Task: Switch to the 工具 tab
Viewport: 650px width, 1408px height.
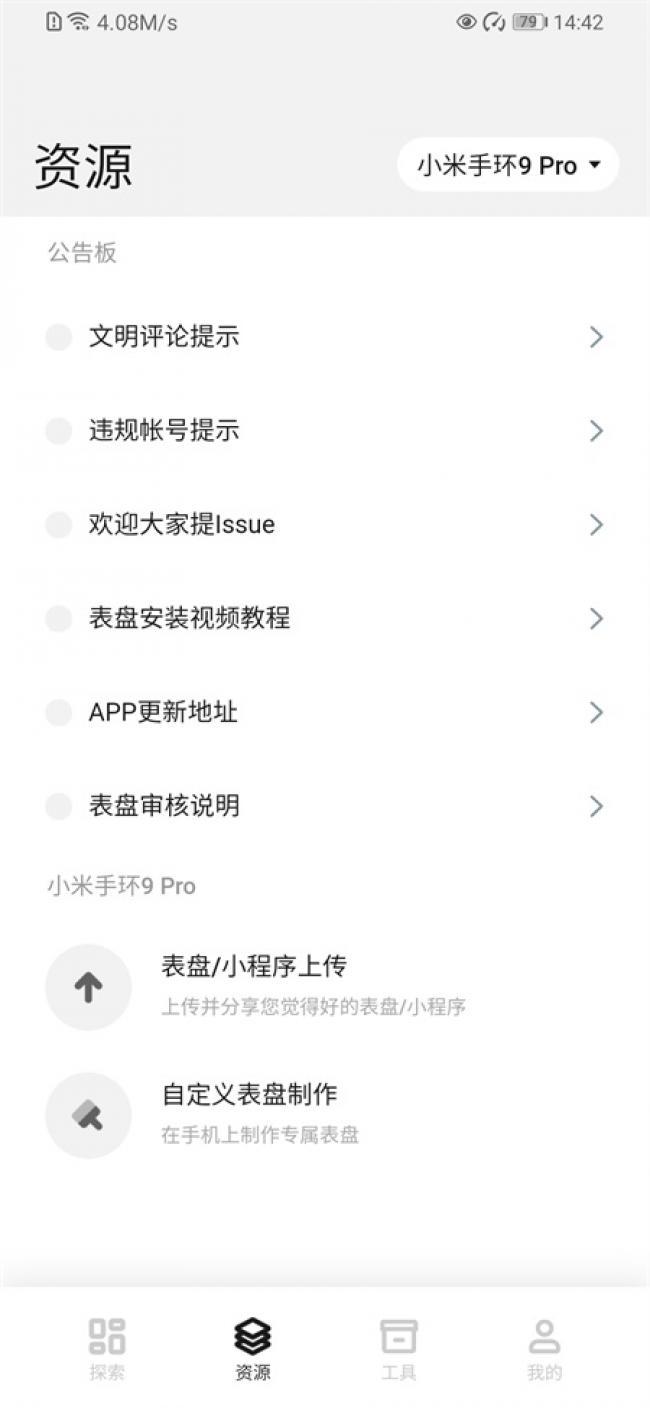Action: coord(399,1349)
